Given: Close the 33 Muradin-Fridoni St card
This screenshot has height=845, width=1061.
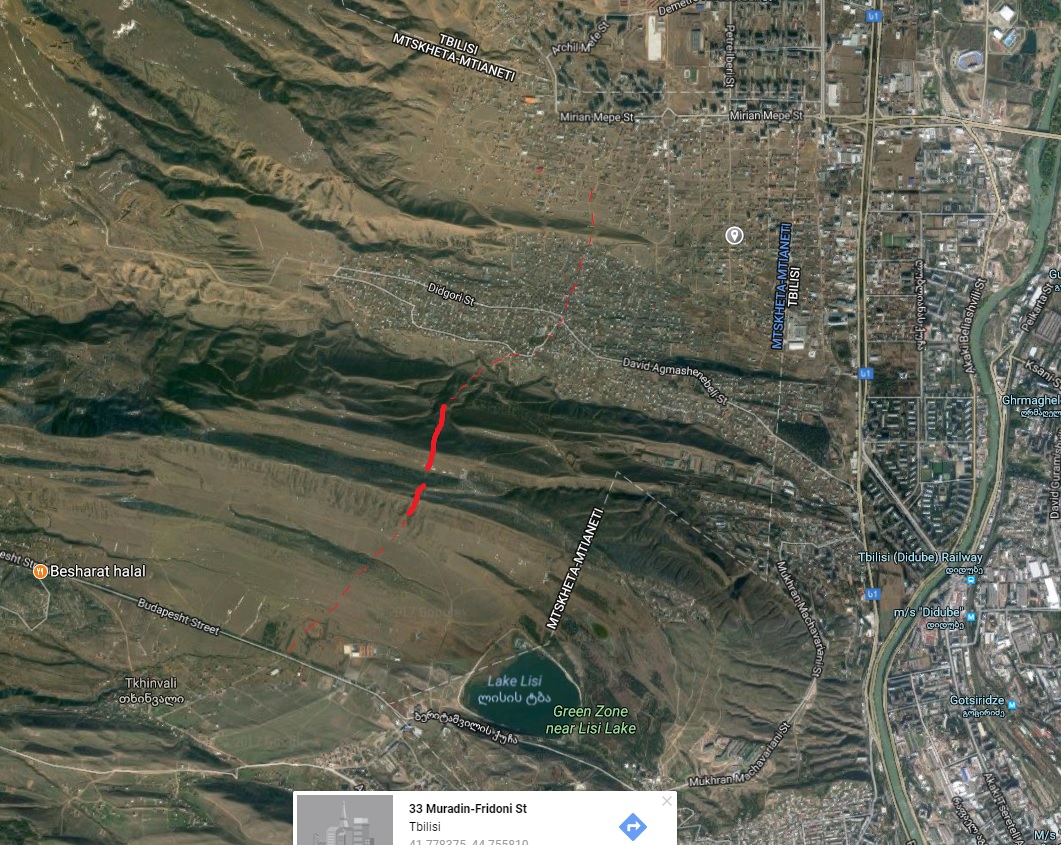Looking at the screenshot, I should (667, 801).
